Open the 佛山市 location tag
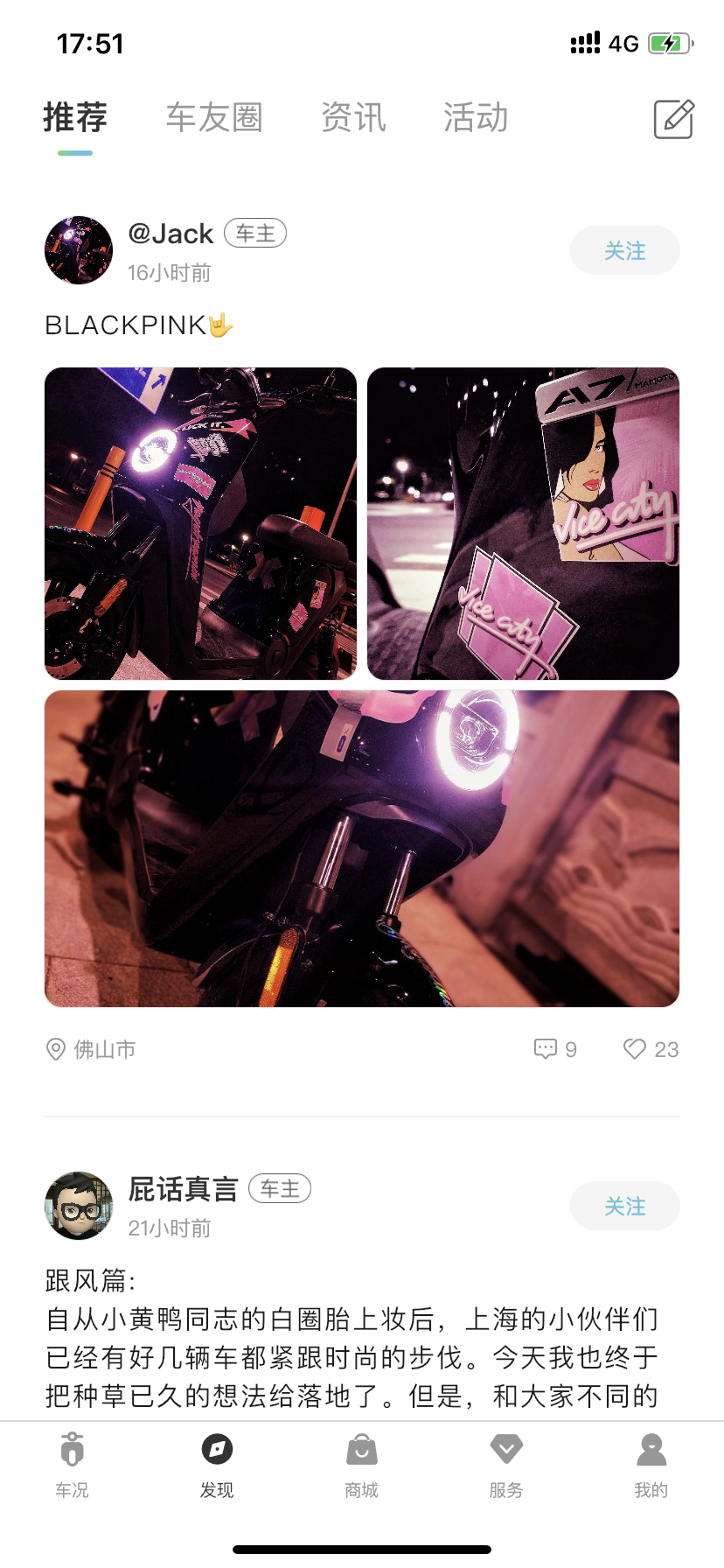The width and height of the screenshot is (724, 1568). point(91,1049)
